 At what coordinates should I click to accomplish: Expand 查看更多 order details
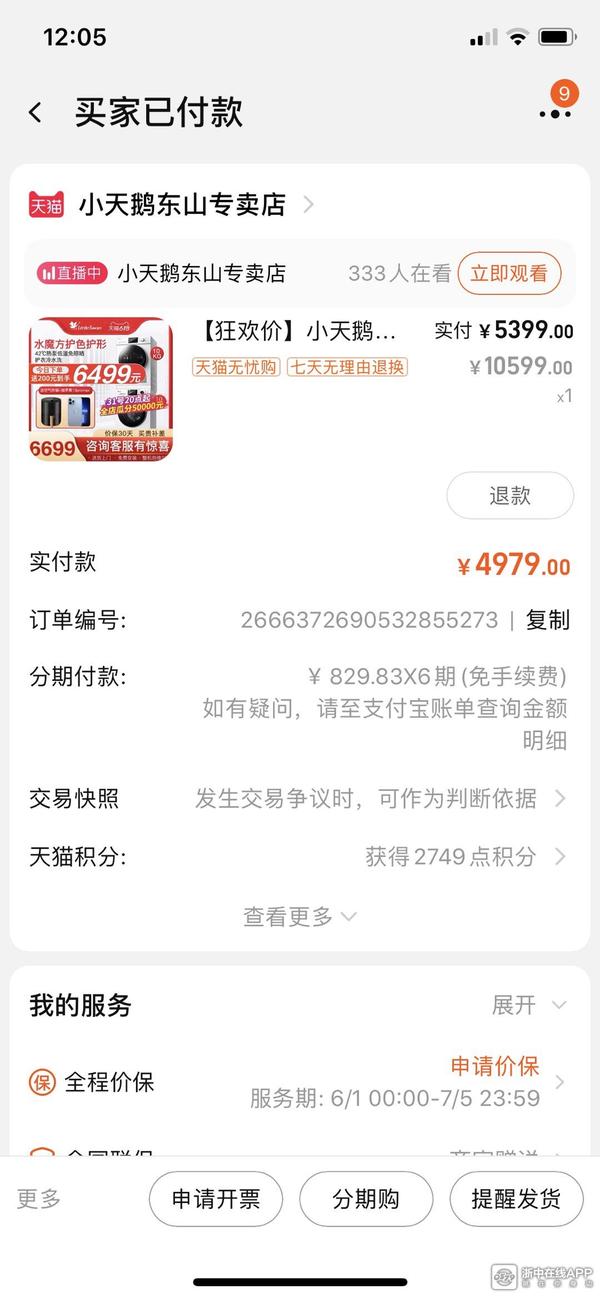[299, 916]
